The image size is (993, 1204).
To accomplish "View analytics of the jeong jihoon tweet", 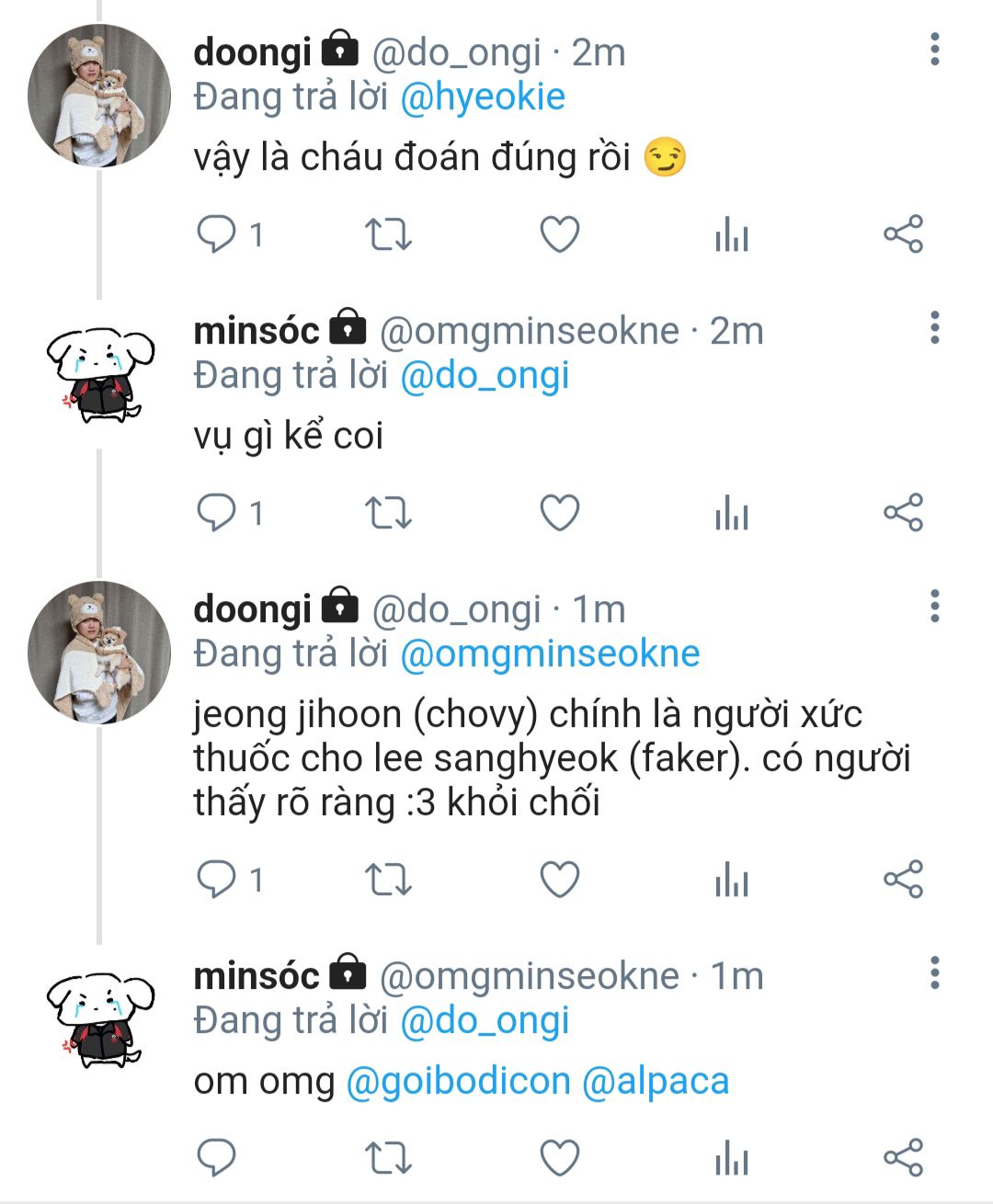I will point(732,880).
